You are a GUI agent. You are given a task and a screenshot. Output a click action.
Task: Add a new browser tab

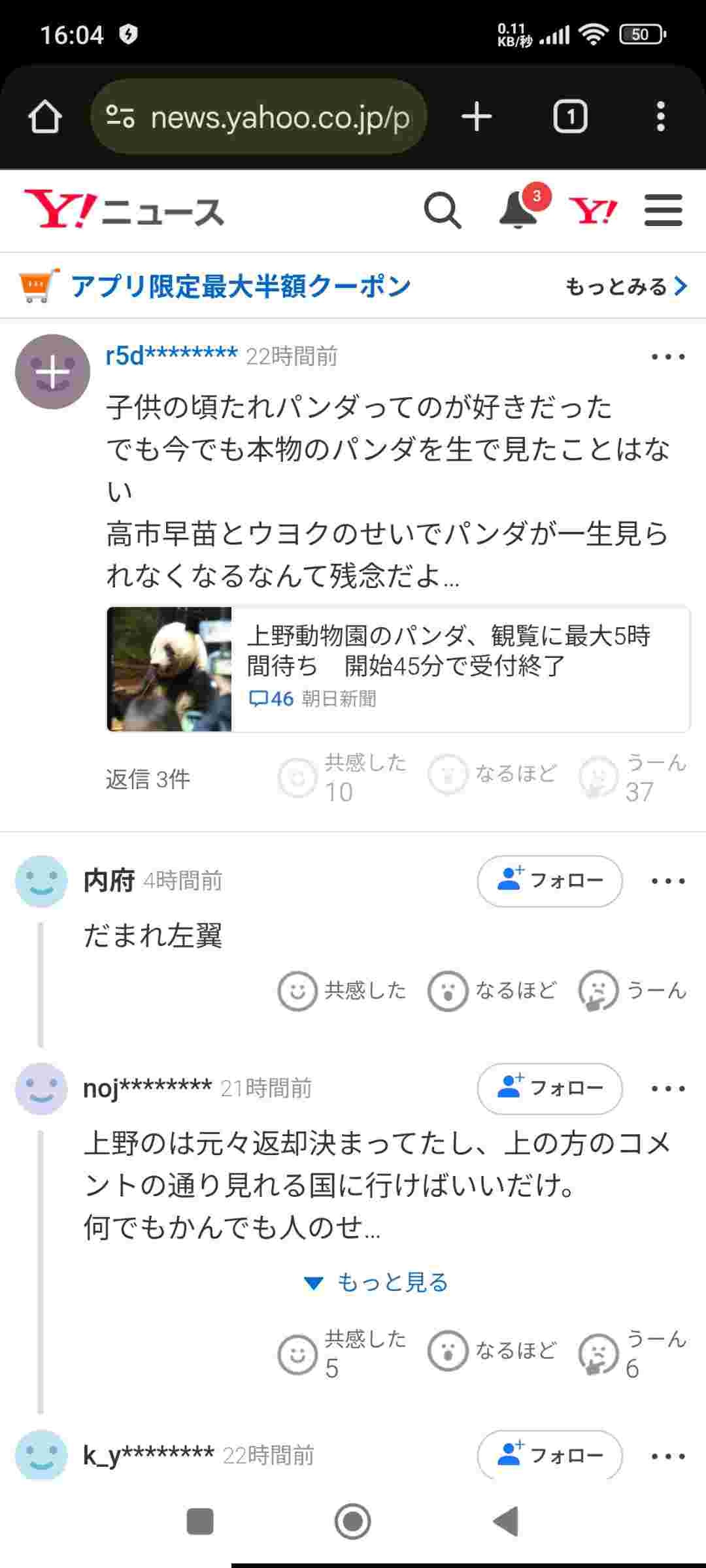point(477,117)
